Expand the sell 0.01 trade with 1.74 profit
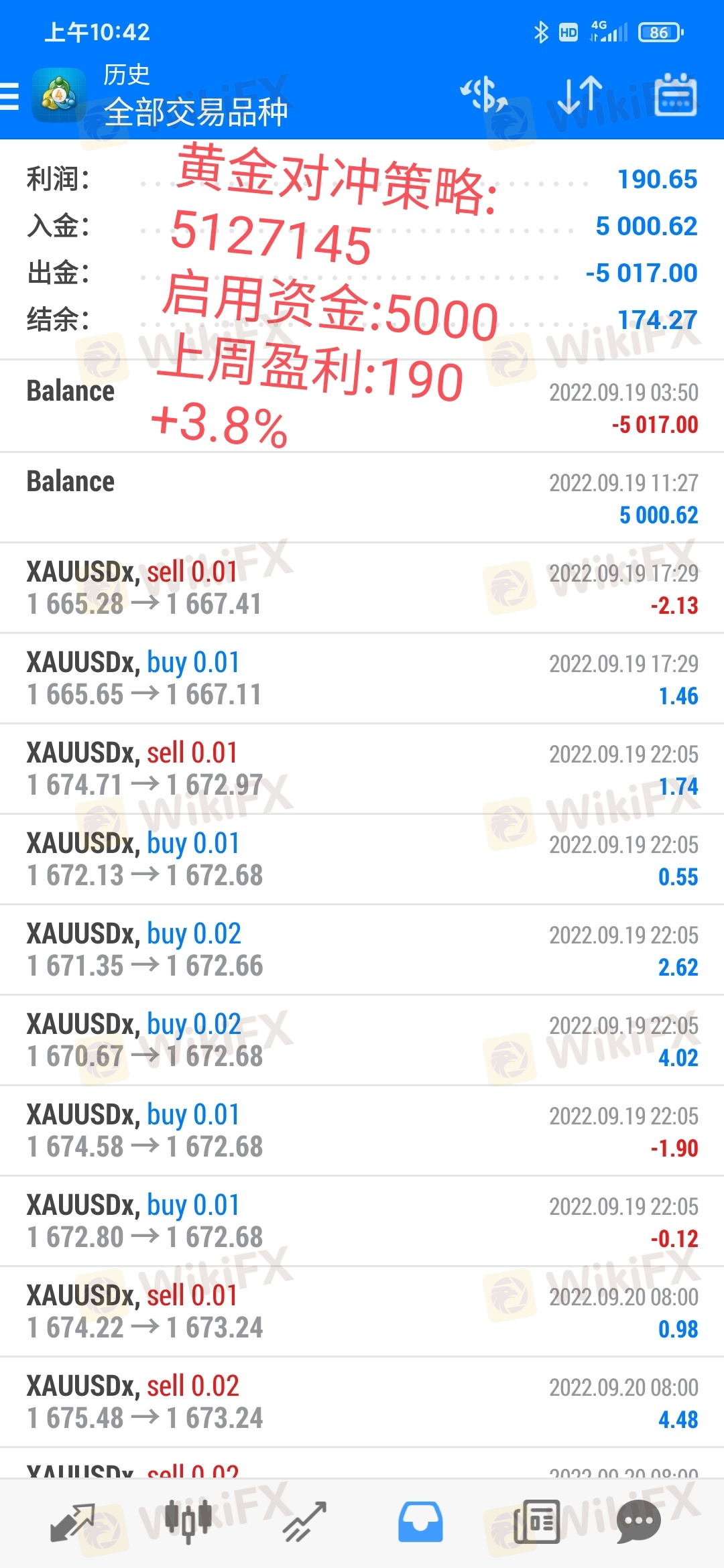724x1568 pixels. coord(362,769)
